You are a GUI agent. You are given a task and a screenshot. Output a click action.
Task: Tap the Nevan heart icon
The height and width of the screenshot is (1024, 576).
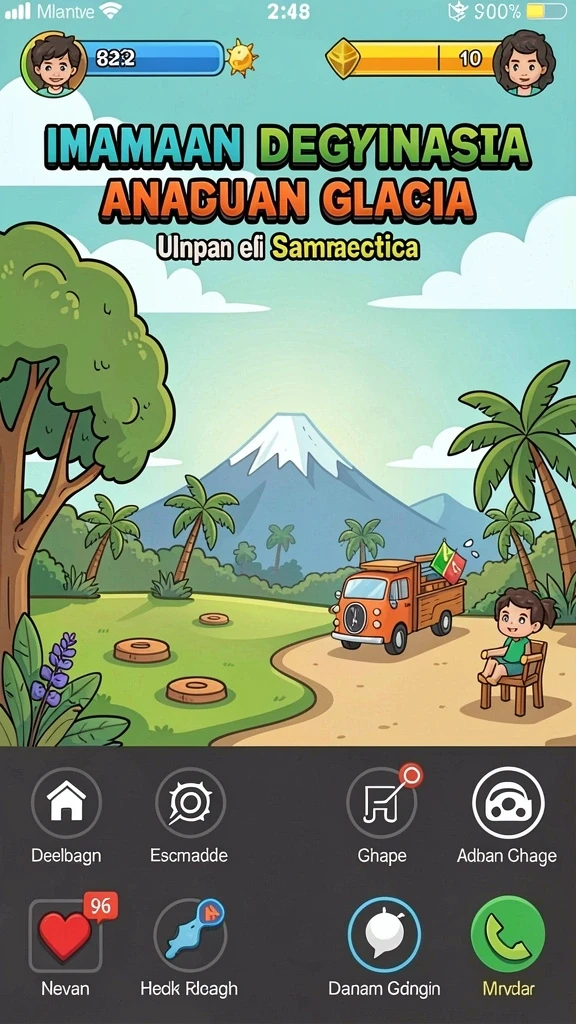66,935
